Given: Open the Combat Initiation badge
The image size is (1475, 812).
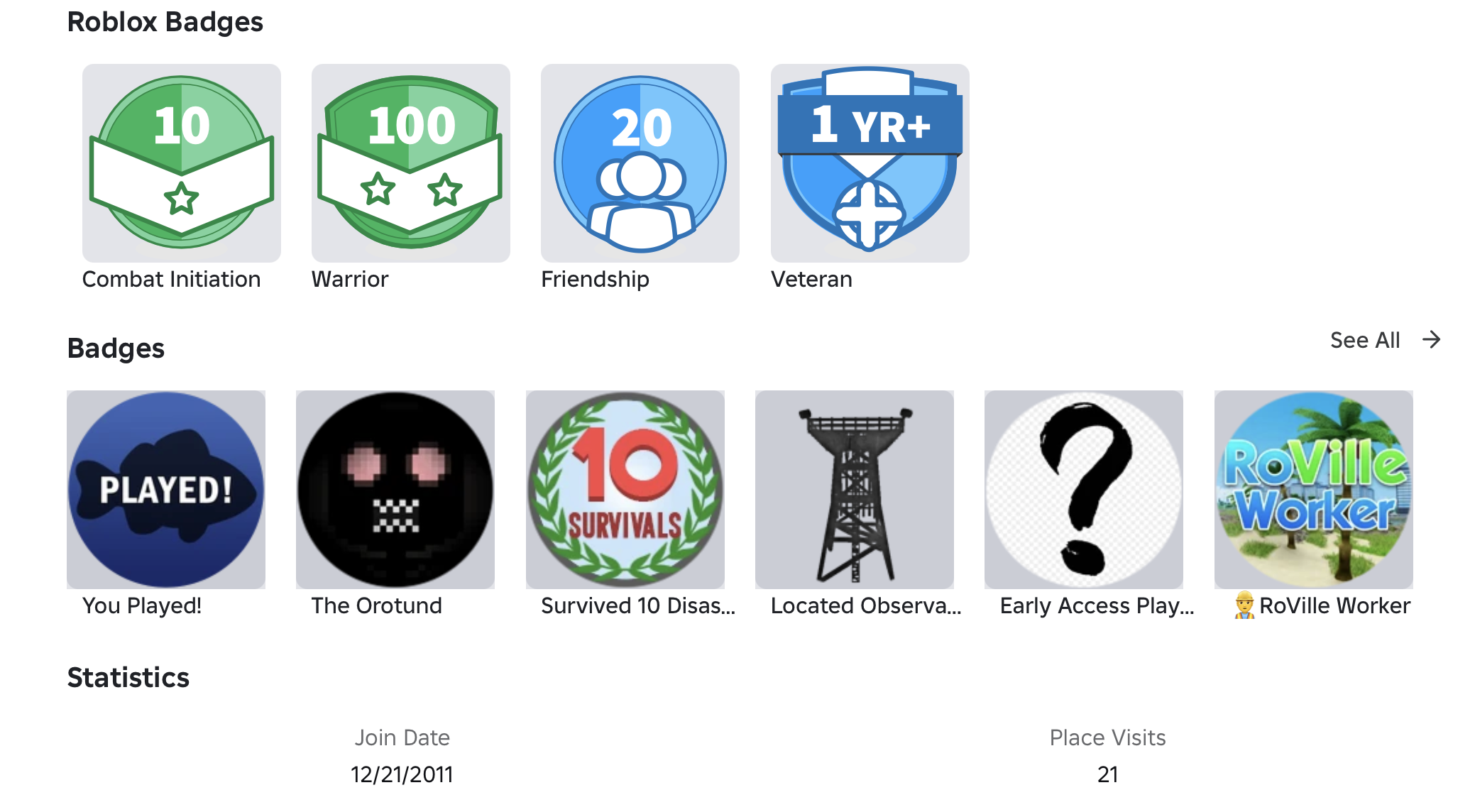Looking at the screenshot, I should [x=181, y=163].
